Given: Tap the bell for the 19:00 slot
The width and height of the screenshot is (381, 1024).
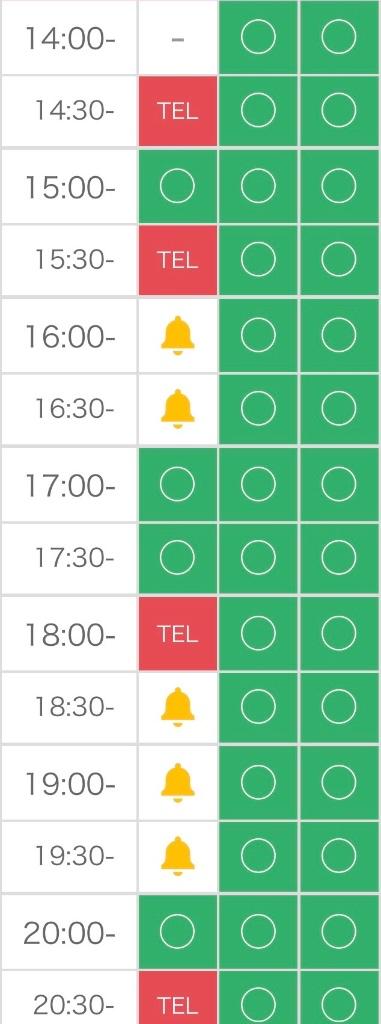Looking at the screenshot, I should click(177, 782).
